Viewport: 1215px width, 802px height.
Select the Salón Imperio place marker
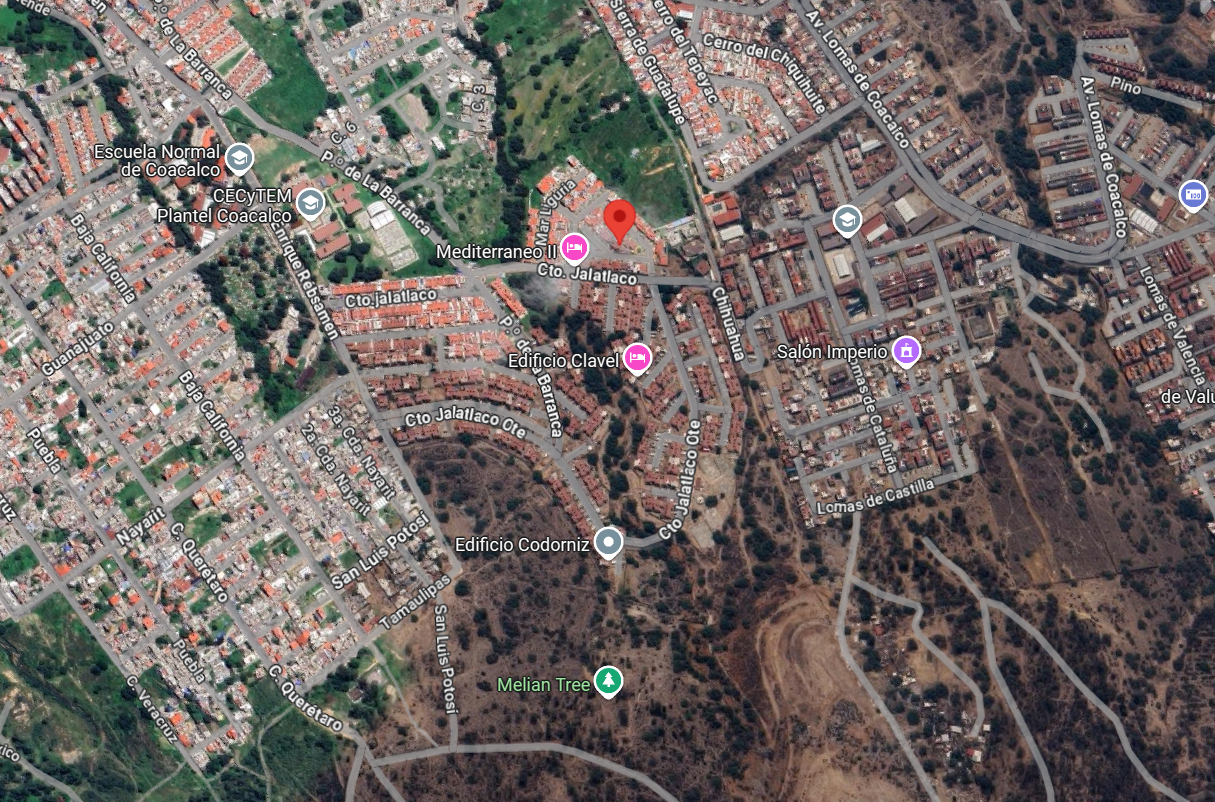pos(906,351)
